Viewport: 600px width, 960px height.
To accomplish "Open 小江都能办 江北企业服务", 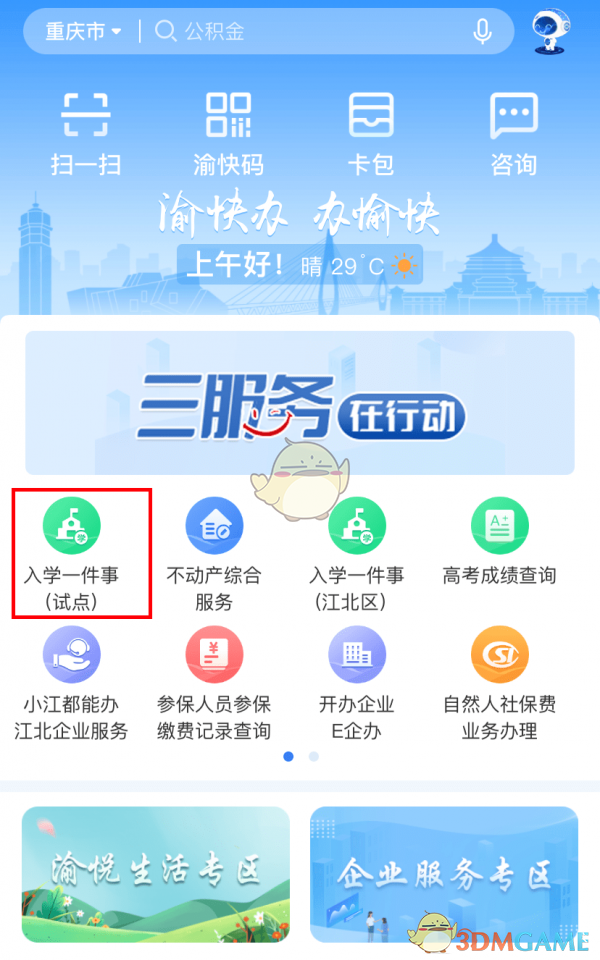I will click(x=72, y=685).
